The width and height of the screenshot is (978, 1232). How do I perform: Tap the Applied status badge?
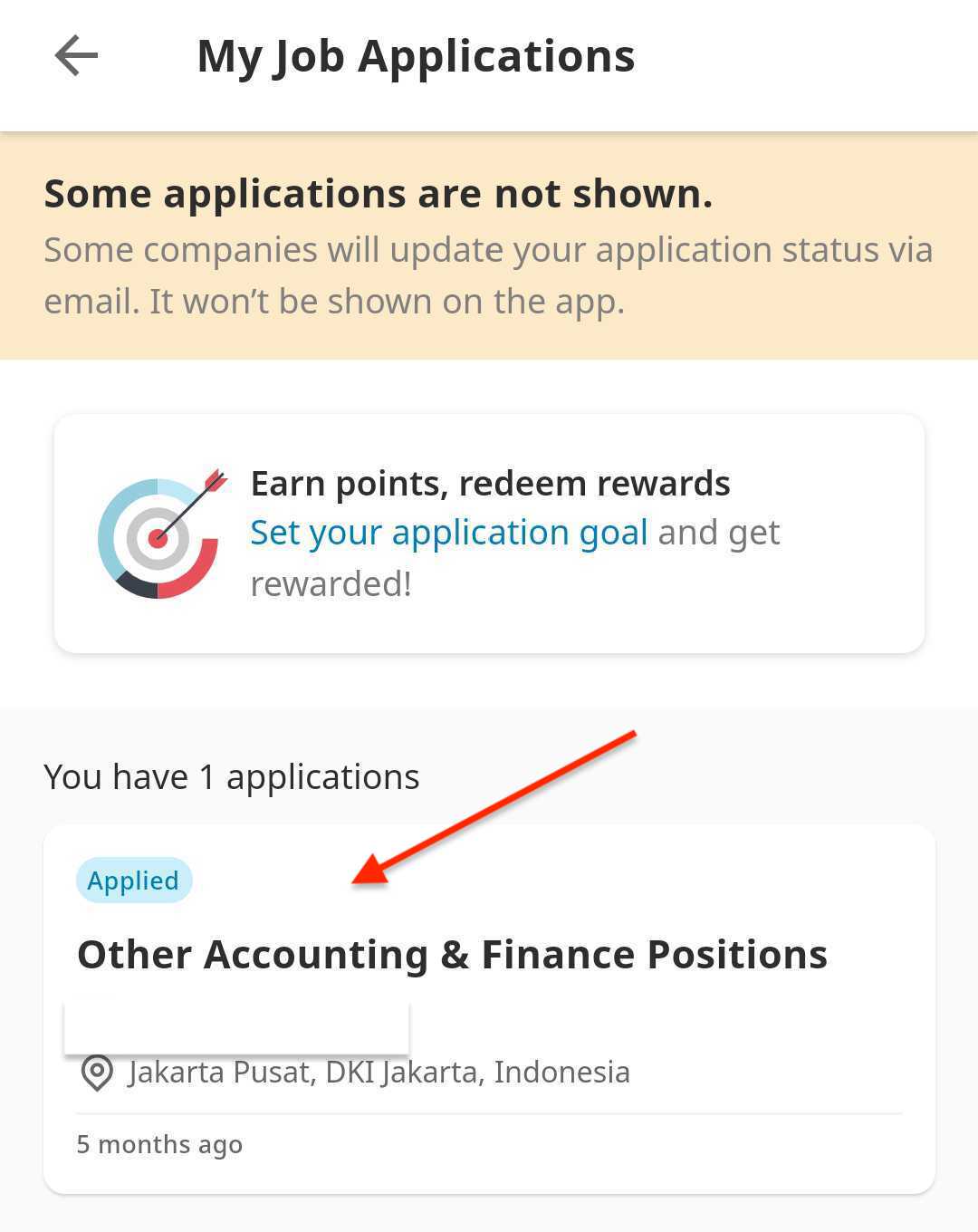point(133,880)
